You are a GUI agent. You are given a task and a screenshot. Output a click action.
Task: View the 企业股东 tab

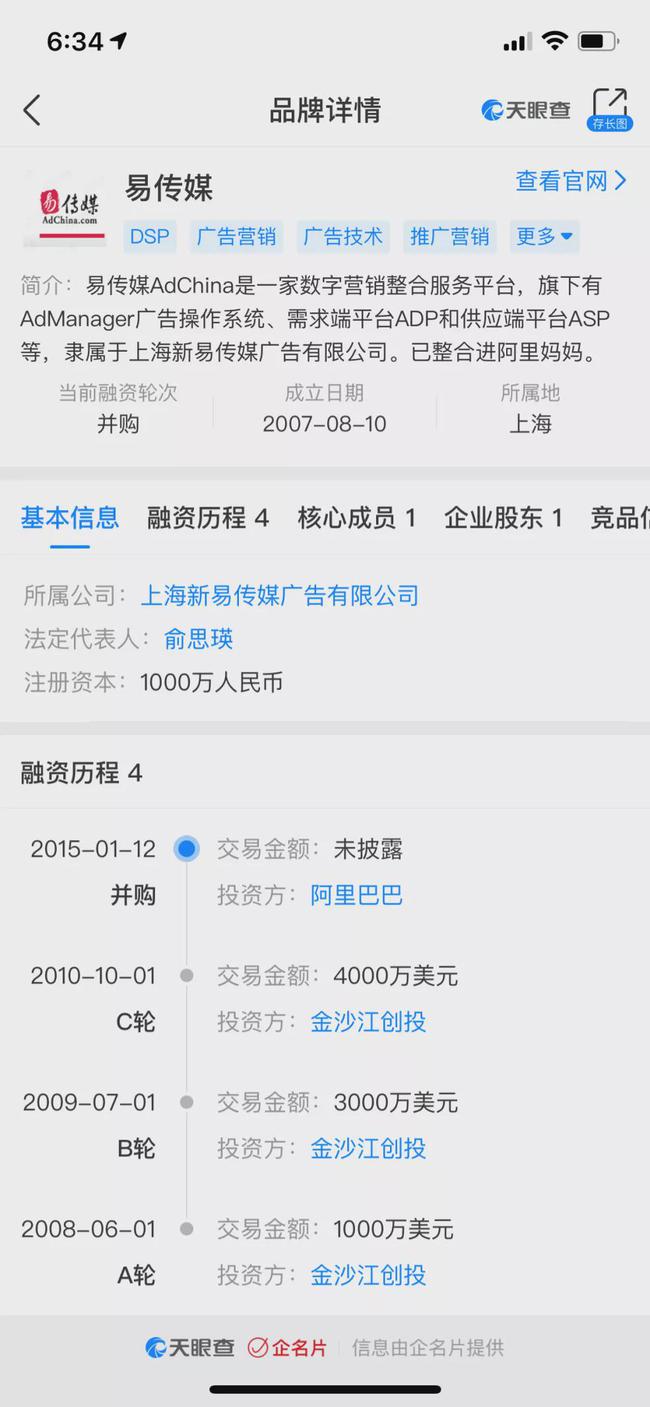point(503,518)
